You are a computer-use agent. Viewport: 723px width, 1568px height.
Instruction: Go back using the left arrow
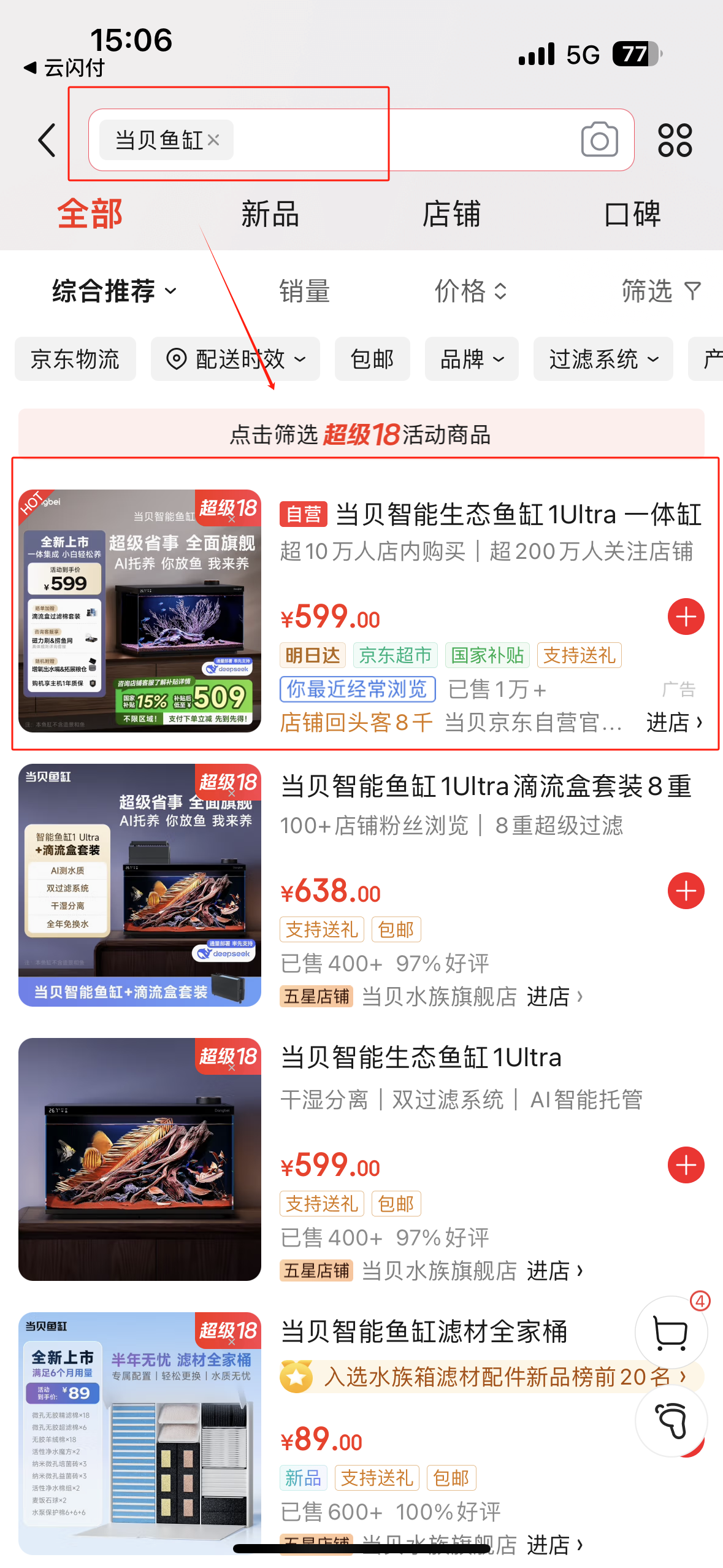tap(47, 140)
